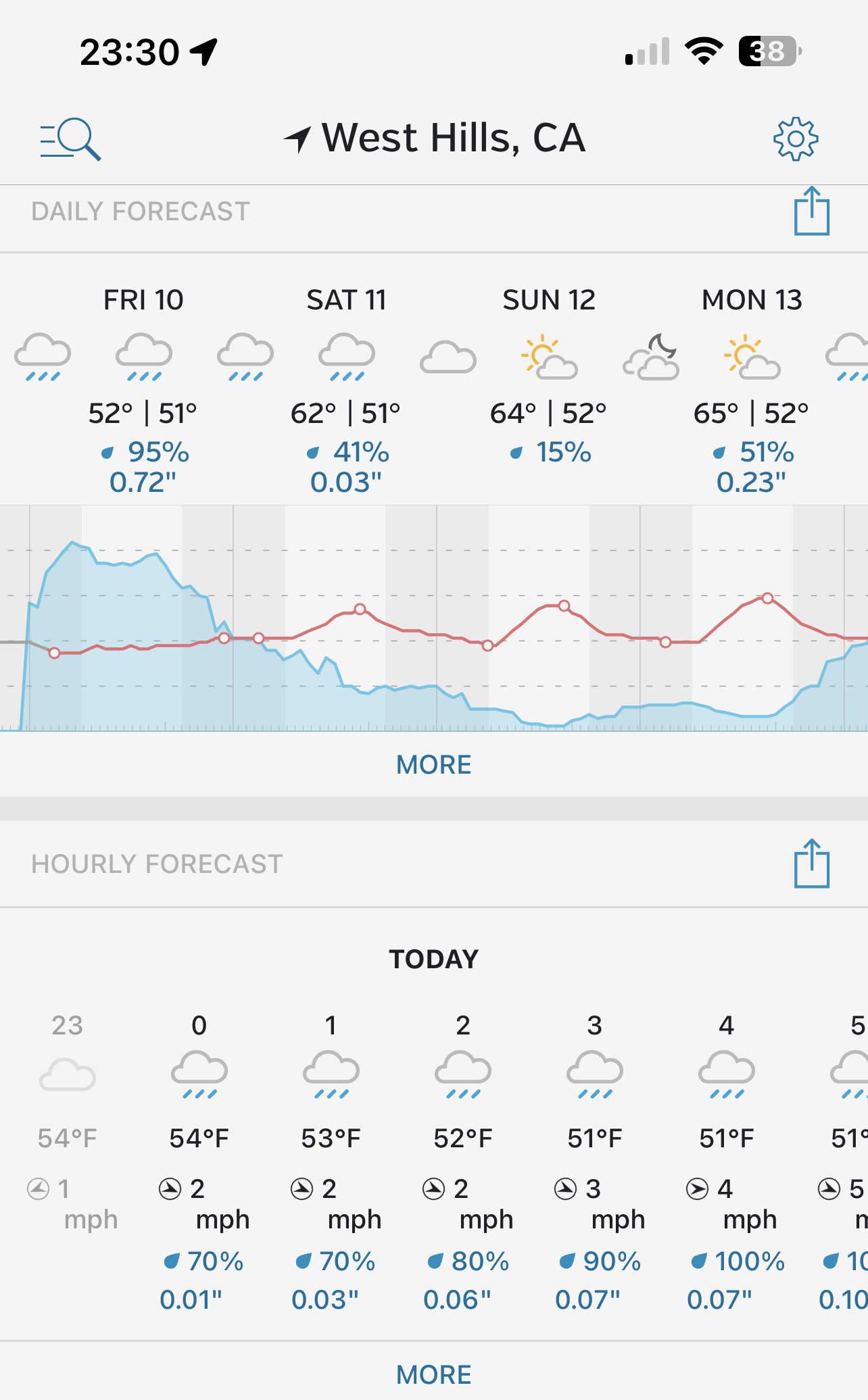
Task: Tap MORE under the hourly forecast
Action: (x=433, y=1375)
